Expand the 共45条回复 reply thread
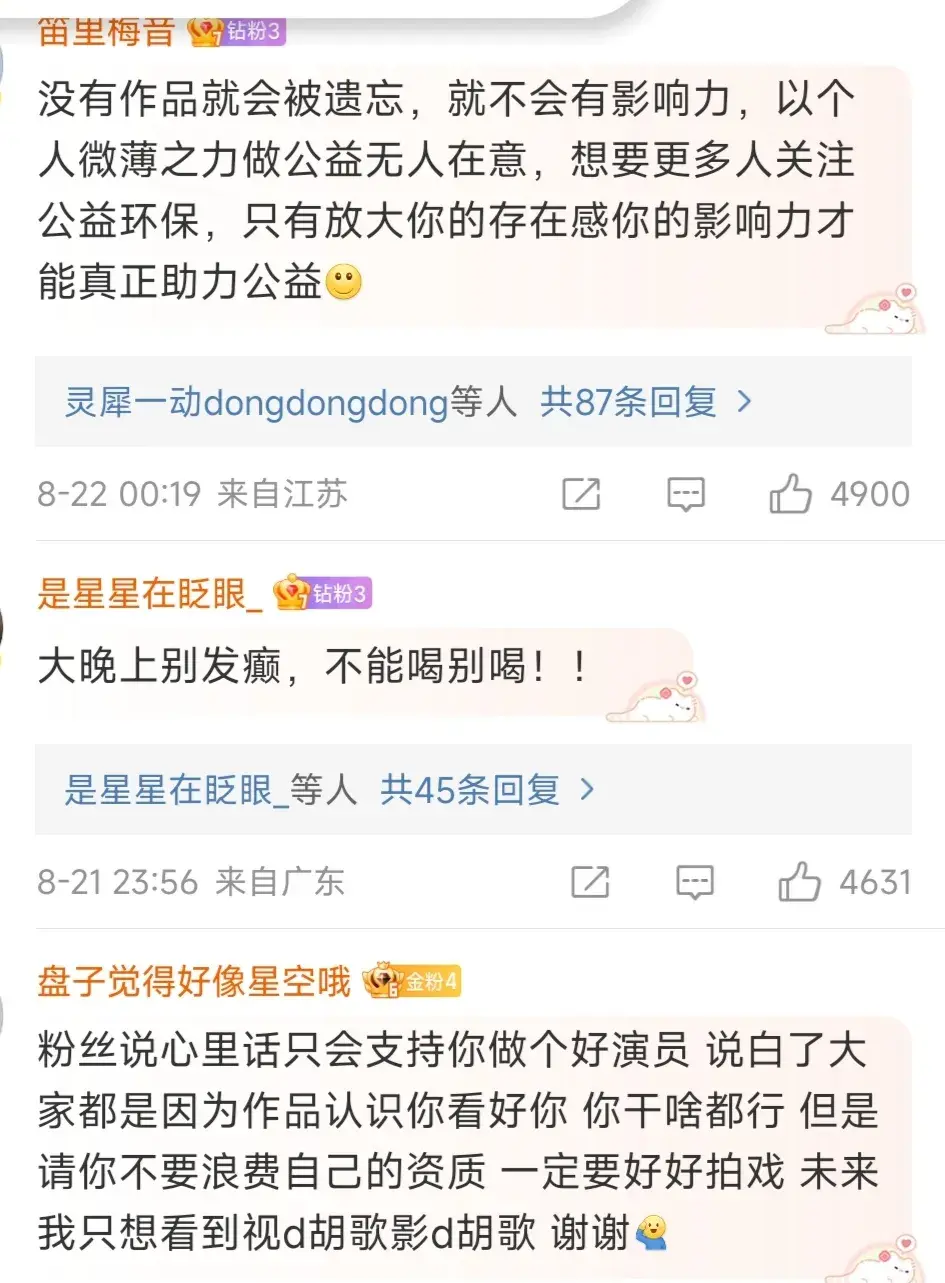The image size is (945, 1283). (x=486, y=791)
